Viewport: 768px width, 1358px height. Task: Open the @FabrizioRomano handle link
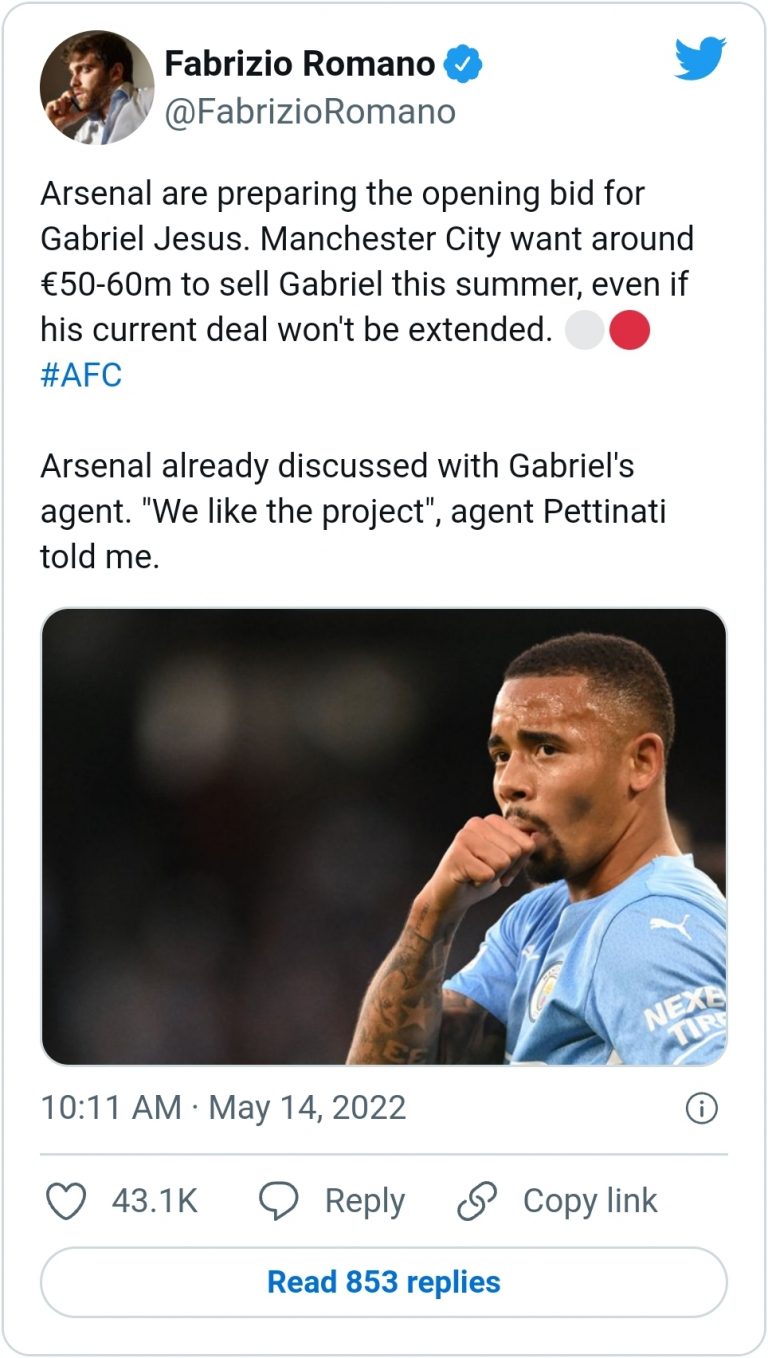309,111
